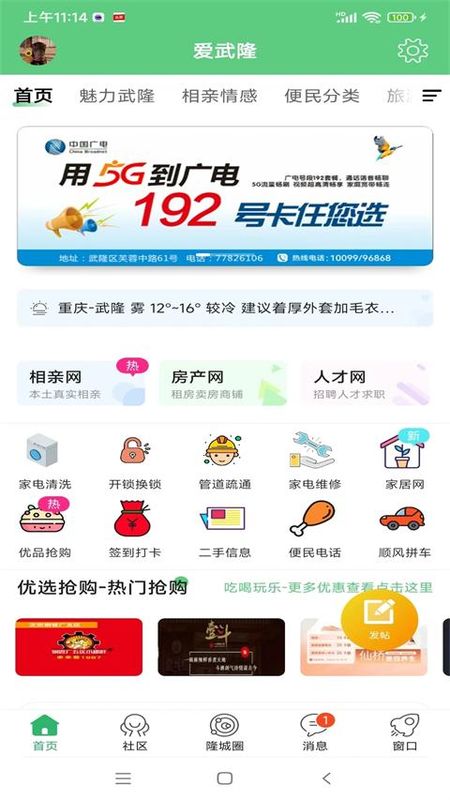This screenshot has height=800, width=450.
Task: Open the 房产网 card
Action: [223, 384]
